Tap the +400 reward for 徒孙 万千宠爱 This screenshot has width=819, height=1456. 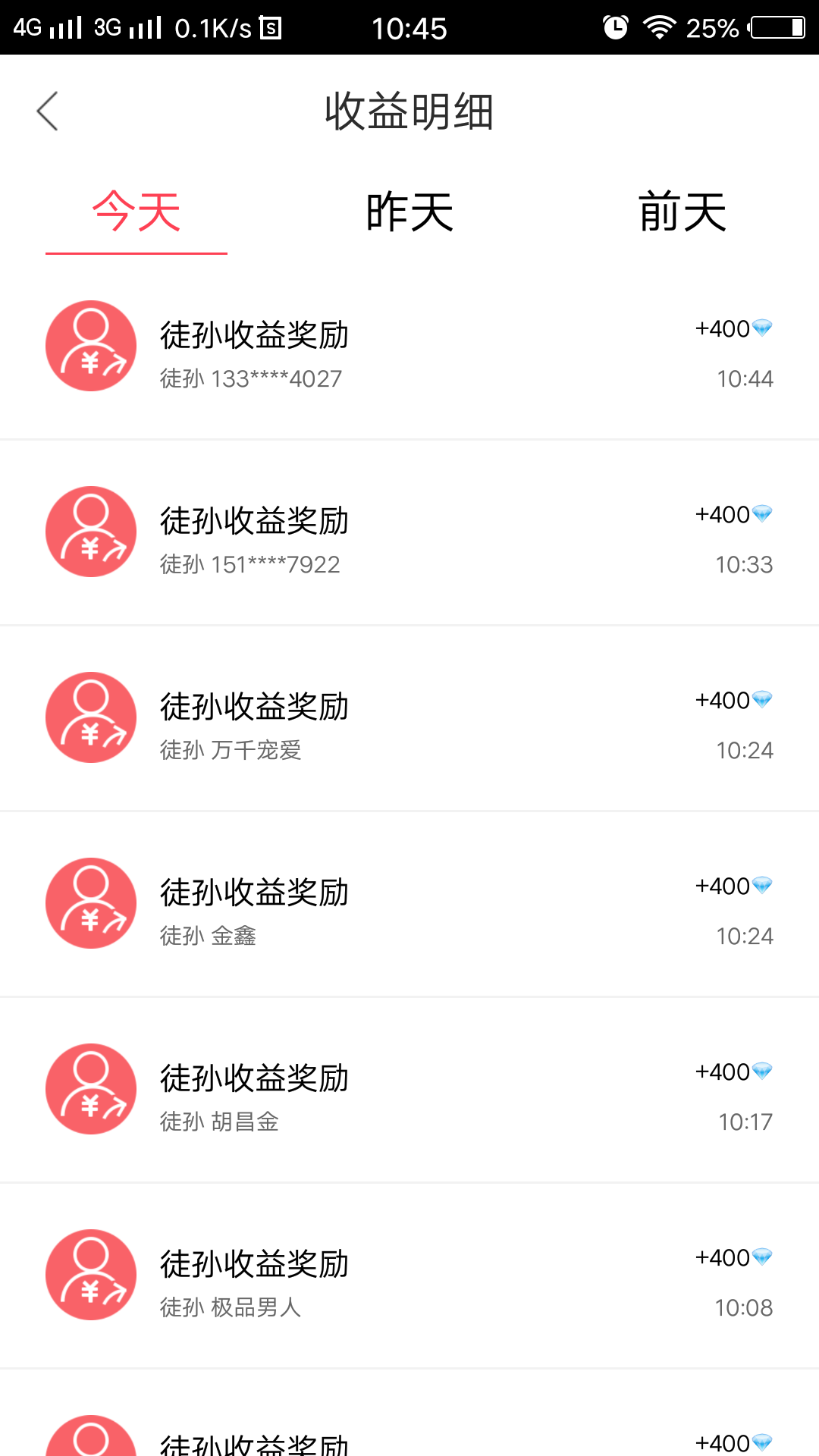click(720, 699)
